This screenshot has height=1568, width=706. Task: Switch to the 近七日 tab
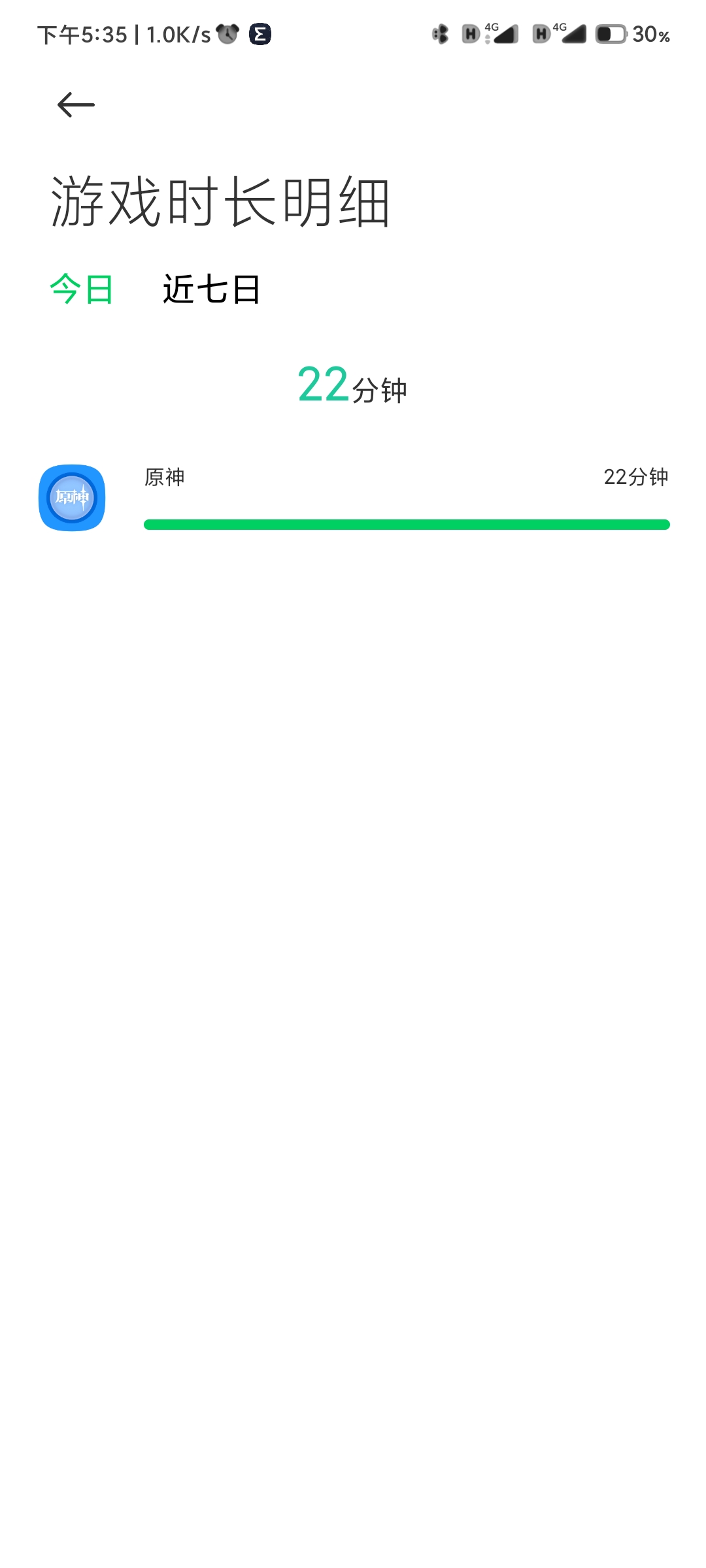coord(212,289)
